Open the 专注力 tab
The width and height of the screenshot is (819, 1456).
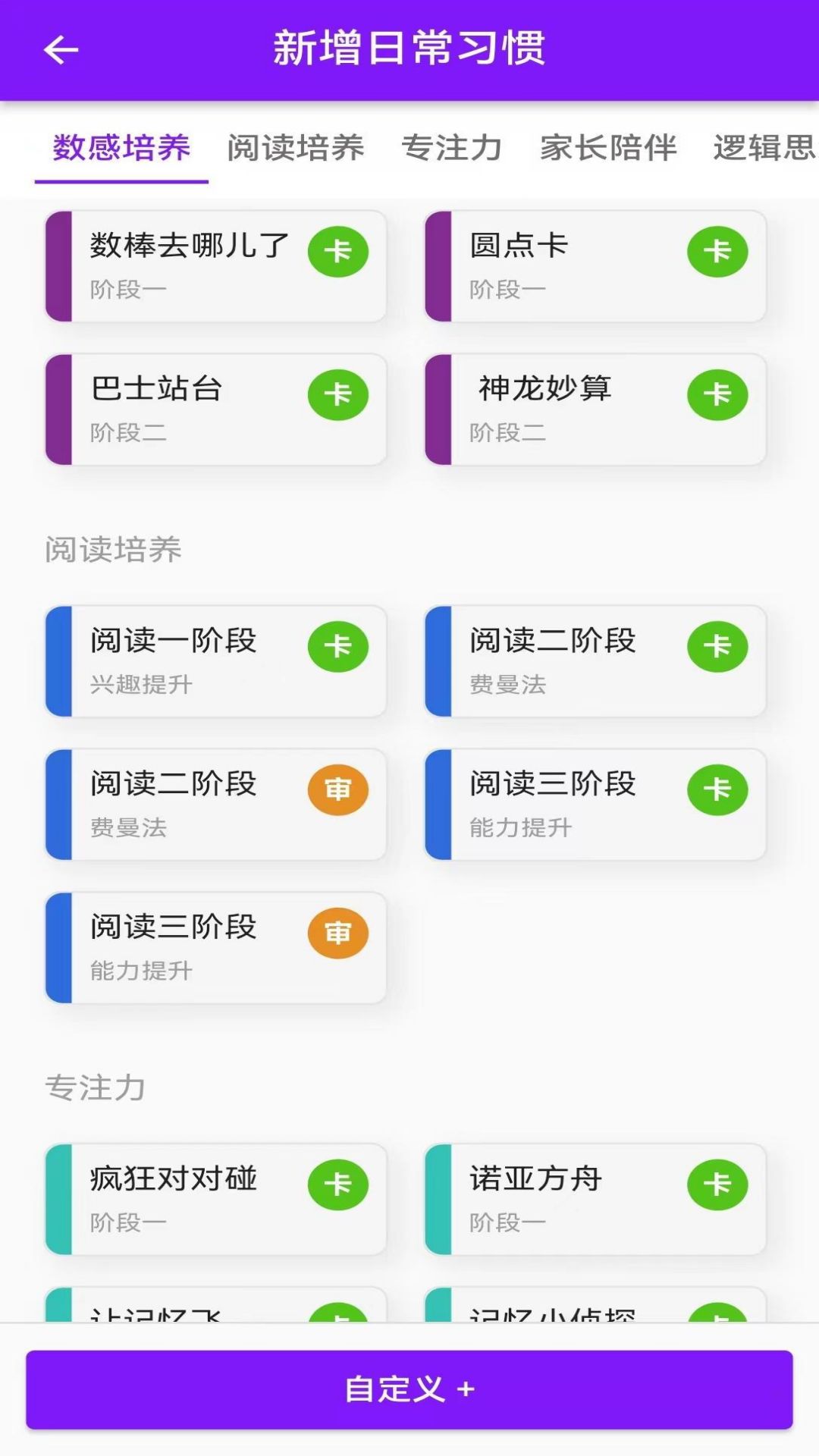tap(453, 149)
